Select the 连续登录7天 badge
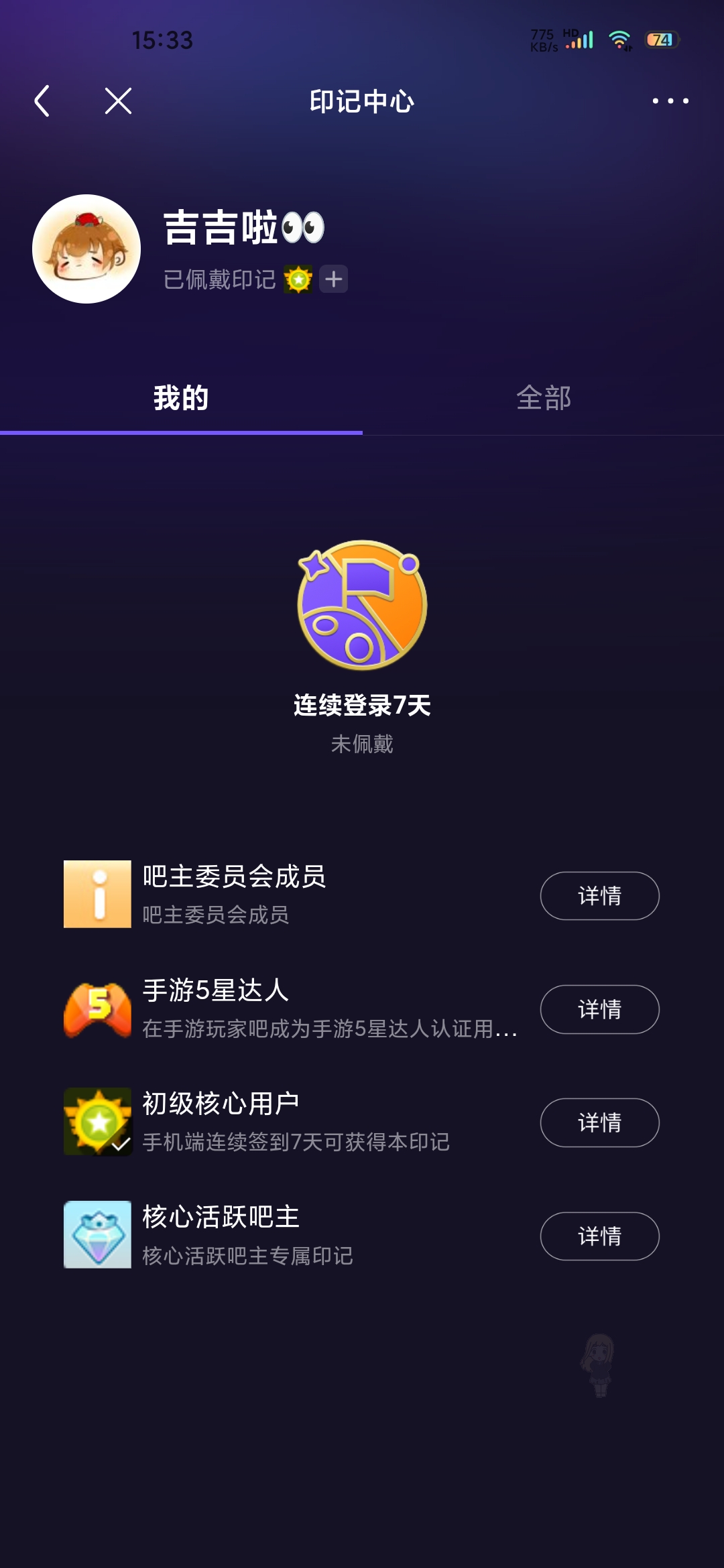The image size is (724, 1568). point(362,605)
